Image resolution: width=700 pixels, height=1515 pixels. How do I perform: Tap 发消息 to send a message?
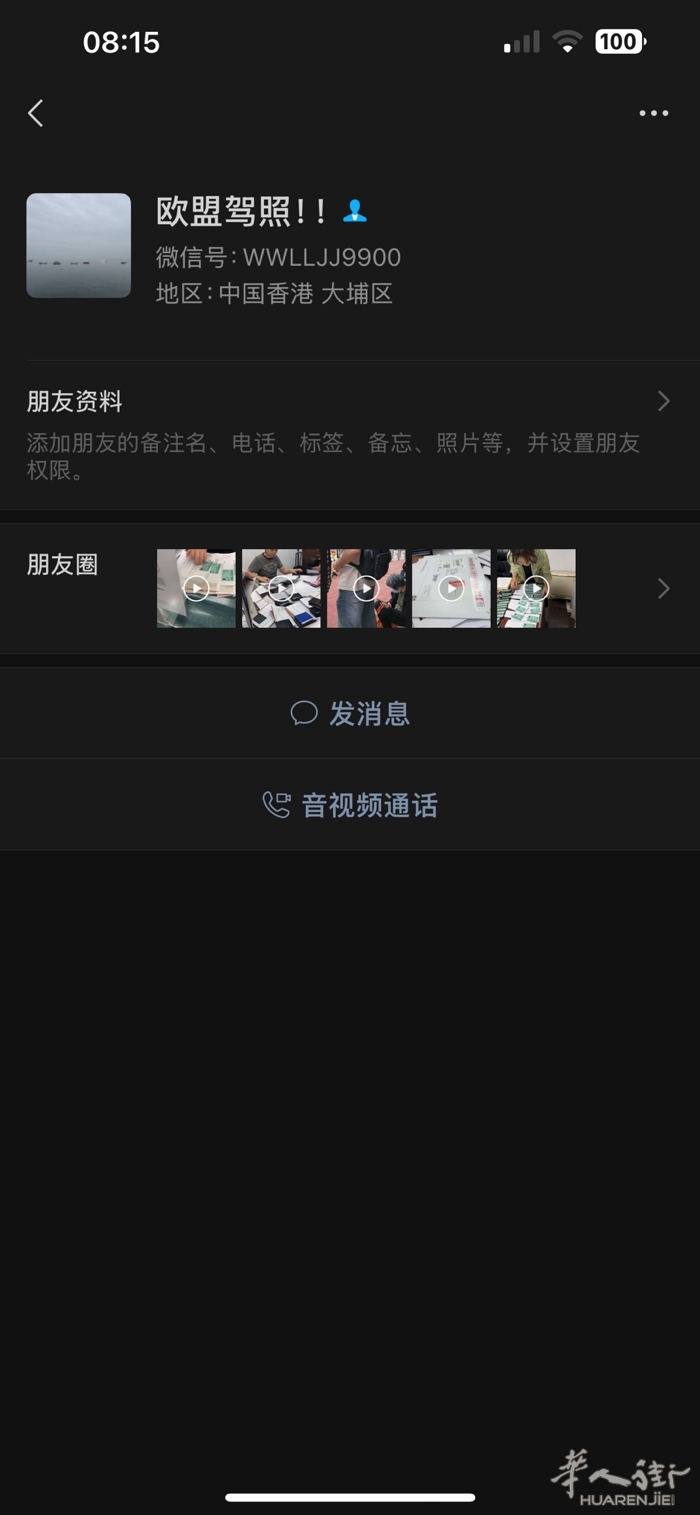pos(350,713)
